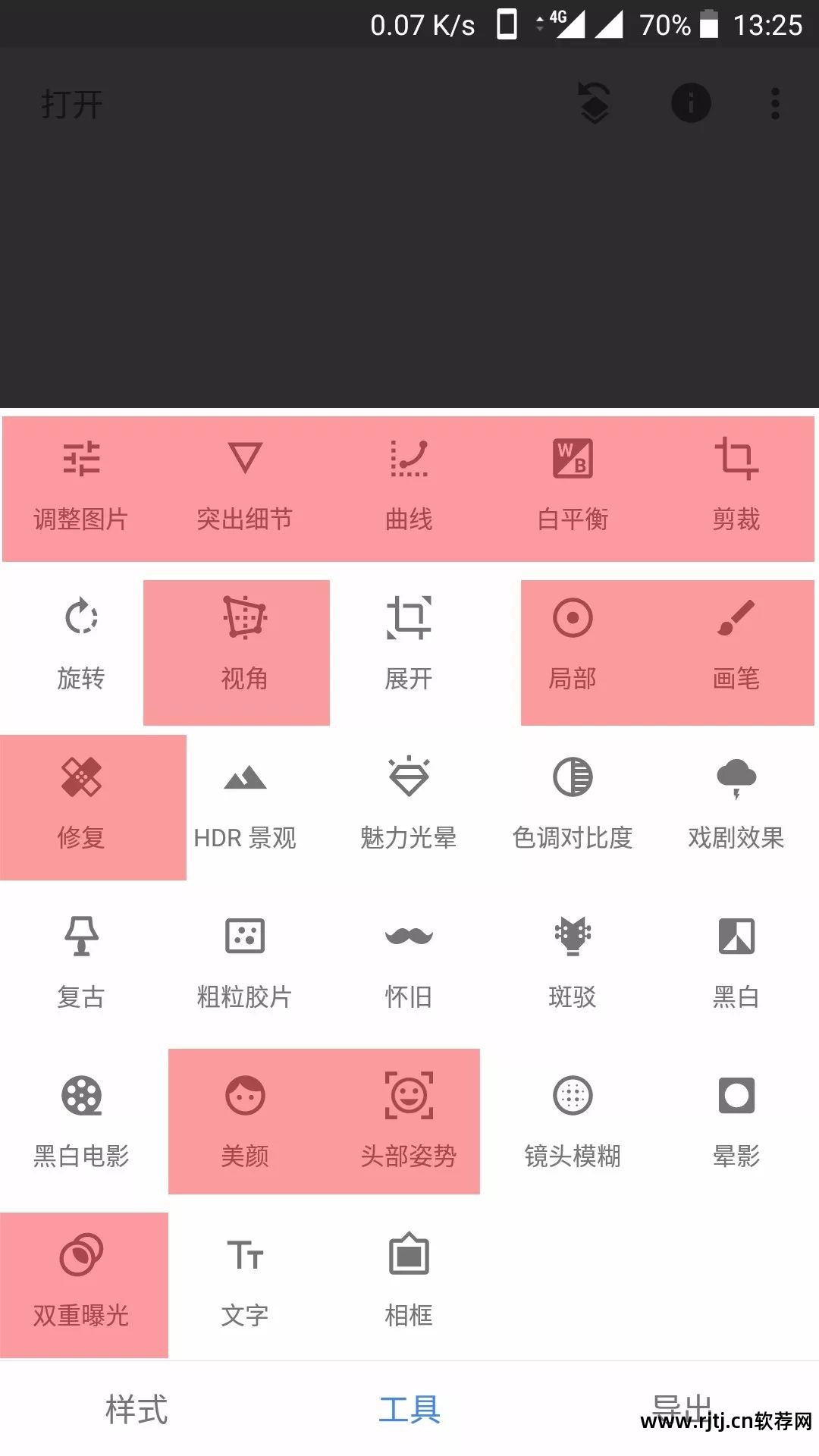
Task: Open the 戏剧效果 drama filter
Action: [736, 805]
